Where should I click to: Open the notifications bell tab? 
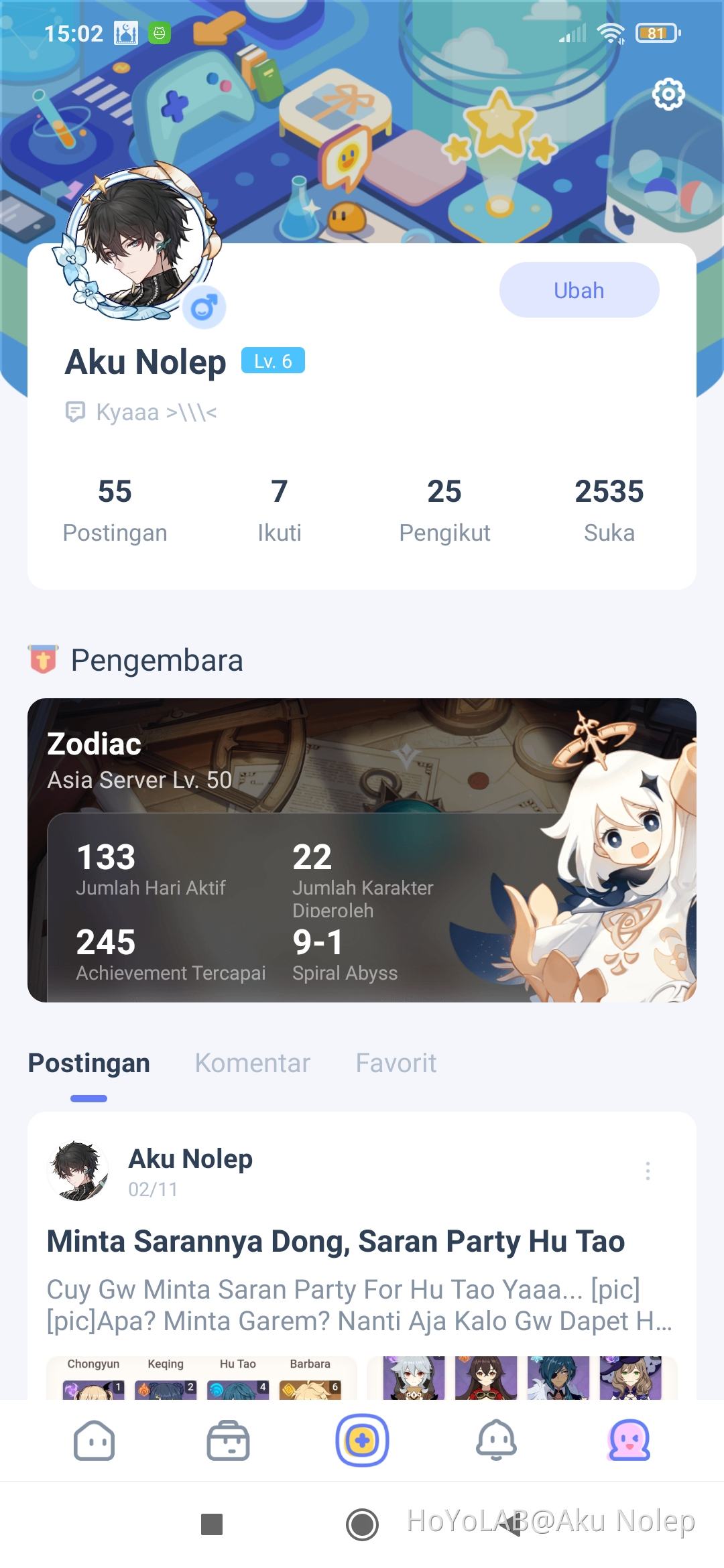coord(496,1441)
